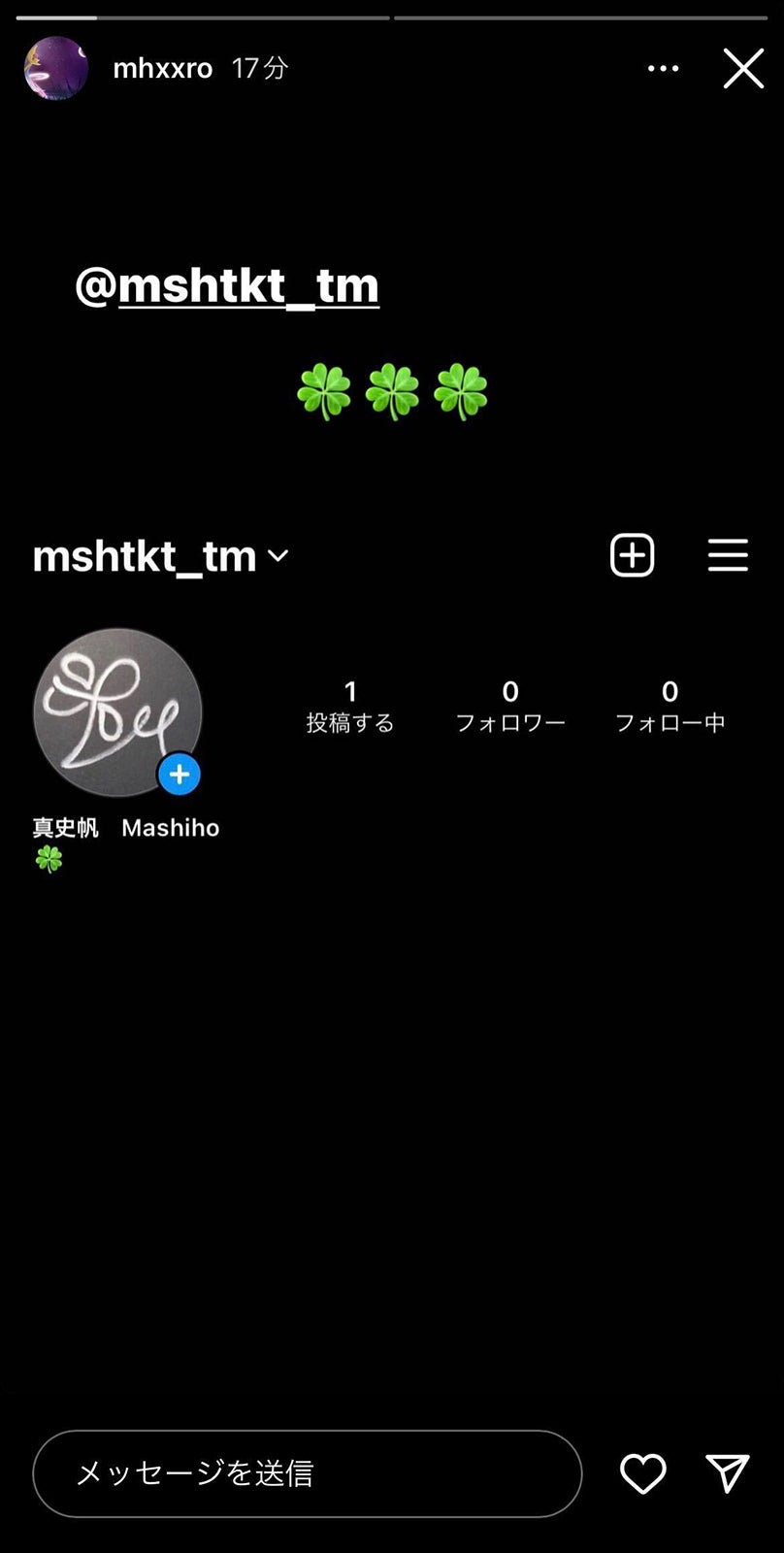Select the Mashiho profile name label
Viewport: 784px width, 1553px height.
170,828
